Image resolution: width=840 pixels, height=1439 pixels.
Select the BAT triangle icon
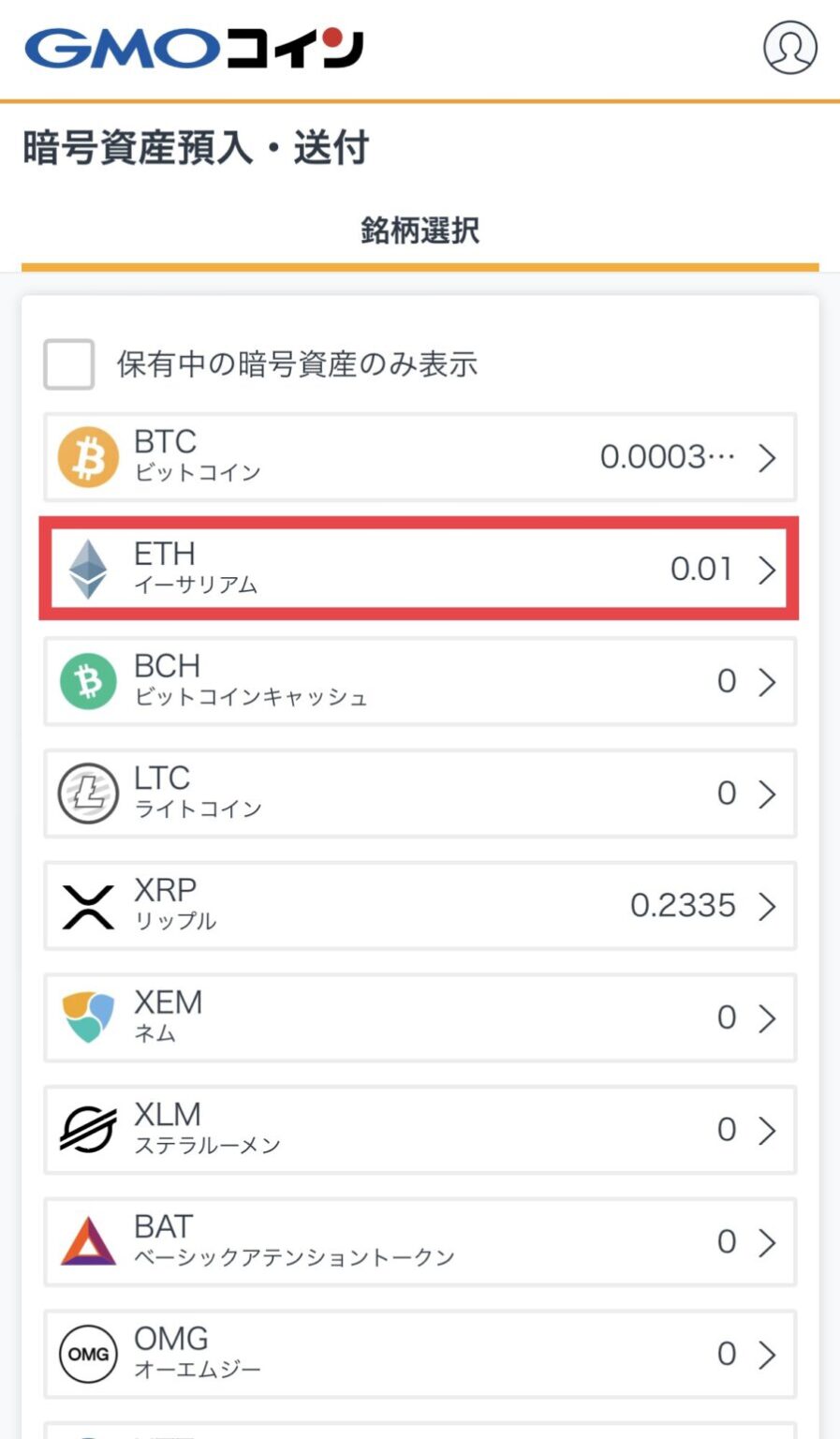[x=87, y=1241]
